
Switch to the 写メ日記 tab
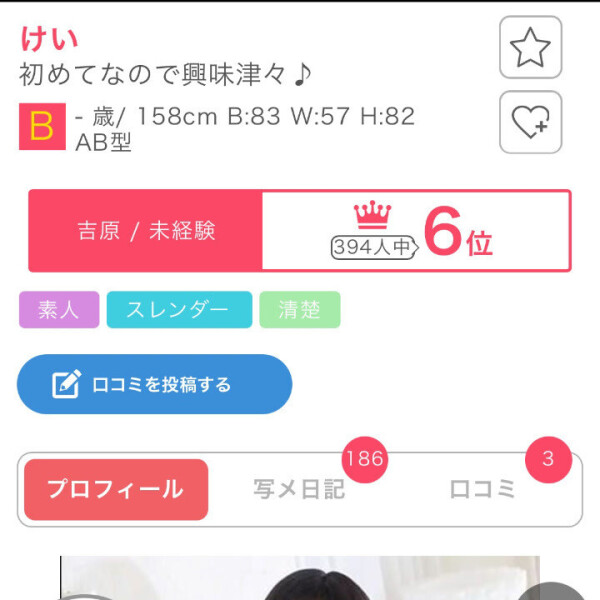[298, 490]
